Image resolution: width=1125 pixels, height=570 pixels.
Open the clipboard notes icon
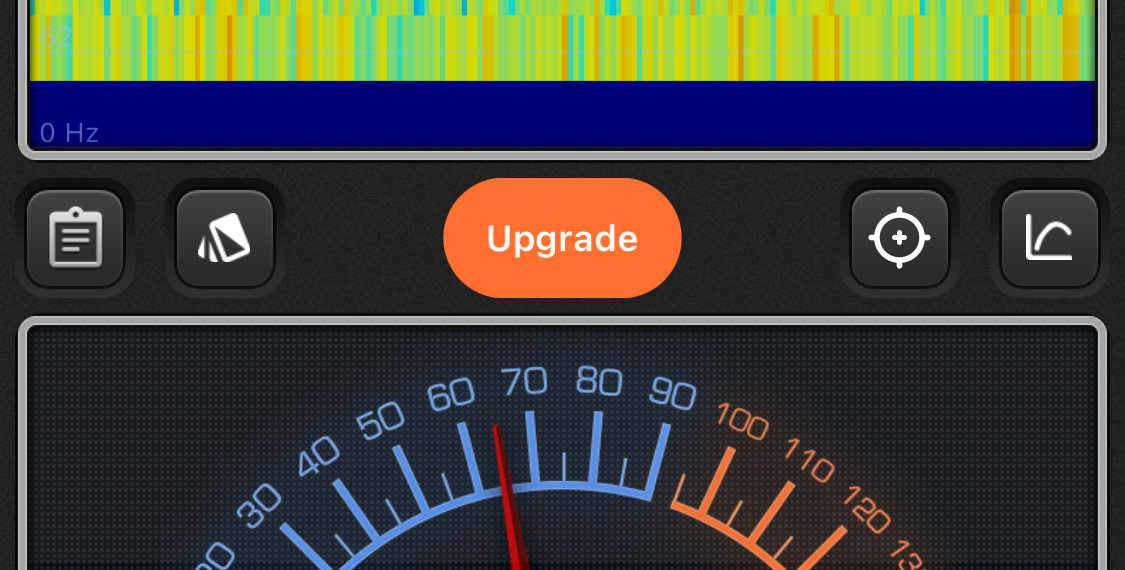click(75, 238)
